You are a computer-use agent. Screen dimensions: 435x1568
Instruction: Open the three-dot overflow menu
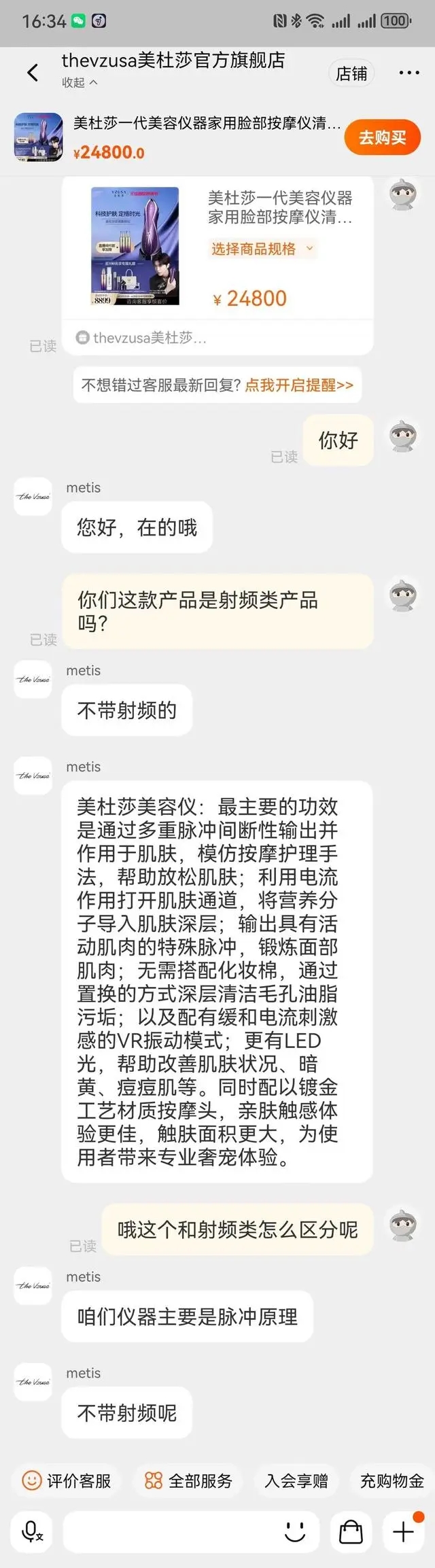(x=408, y=73)
